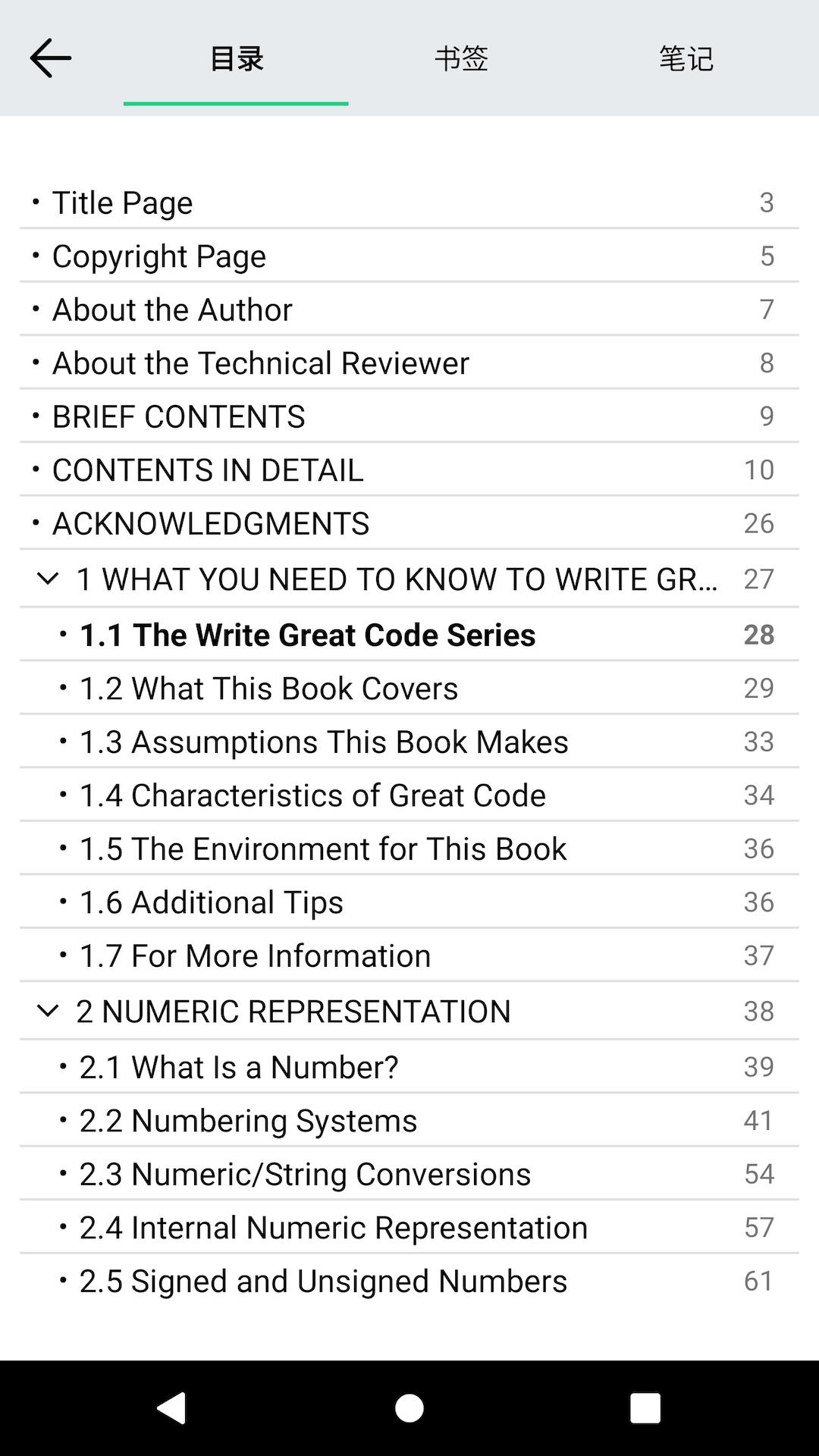Open 2.1 What Is a Number?
The width and height of the screenshot is (819, 1456).
point(239,1068)
